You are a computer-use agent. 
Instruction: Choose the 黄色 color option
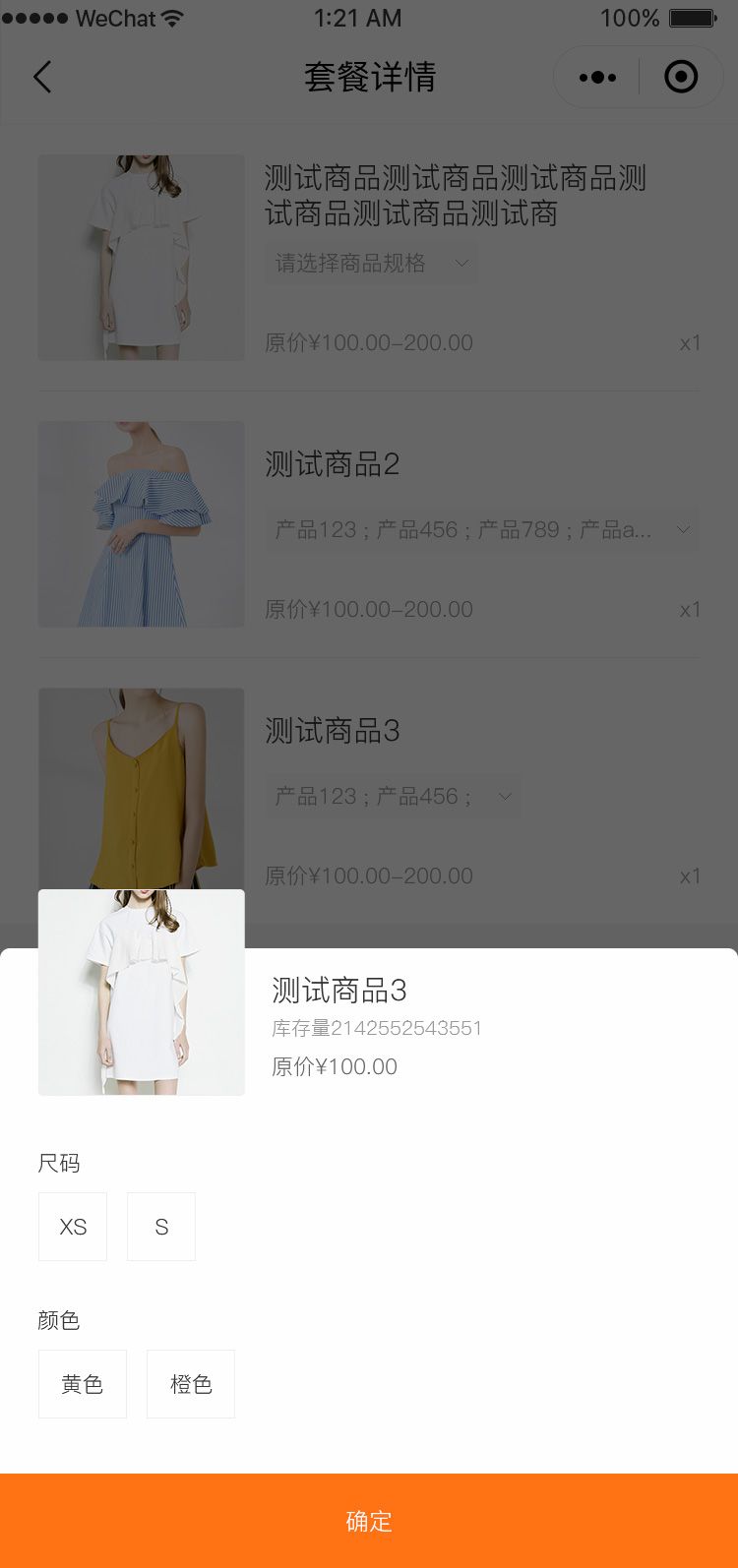(83, 1384)
